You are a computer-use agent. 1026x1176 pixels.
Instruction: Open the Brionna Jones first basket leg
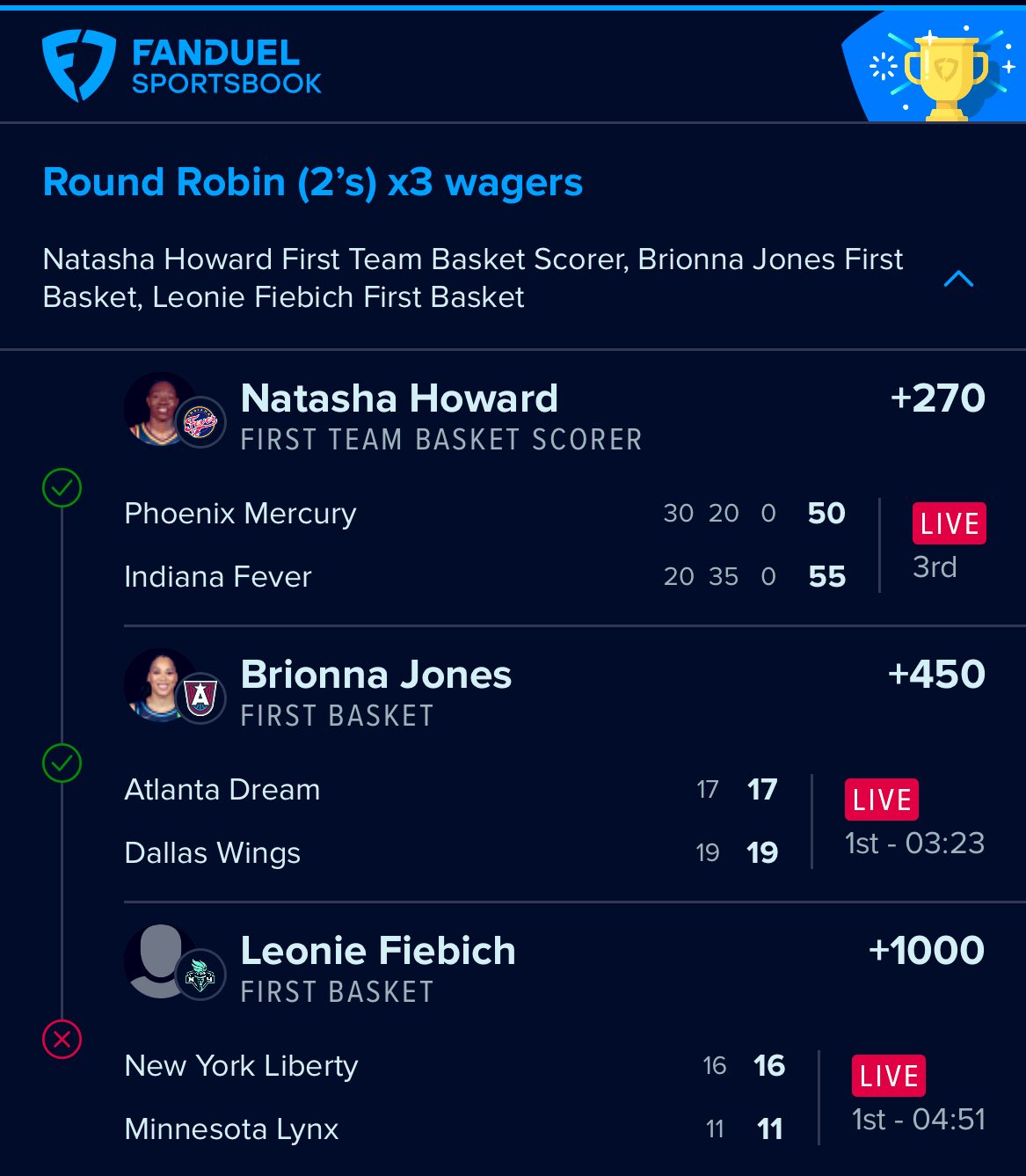(375, 676)
